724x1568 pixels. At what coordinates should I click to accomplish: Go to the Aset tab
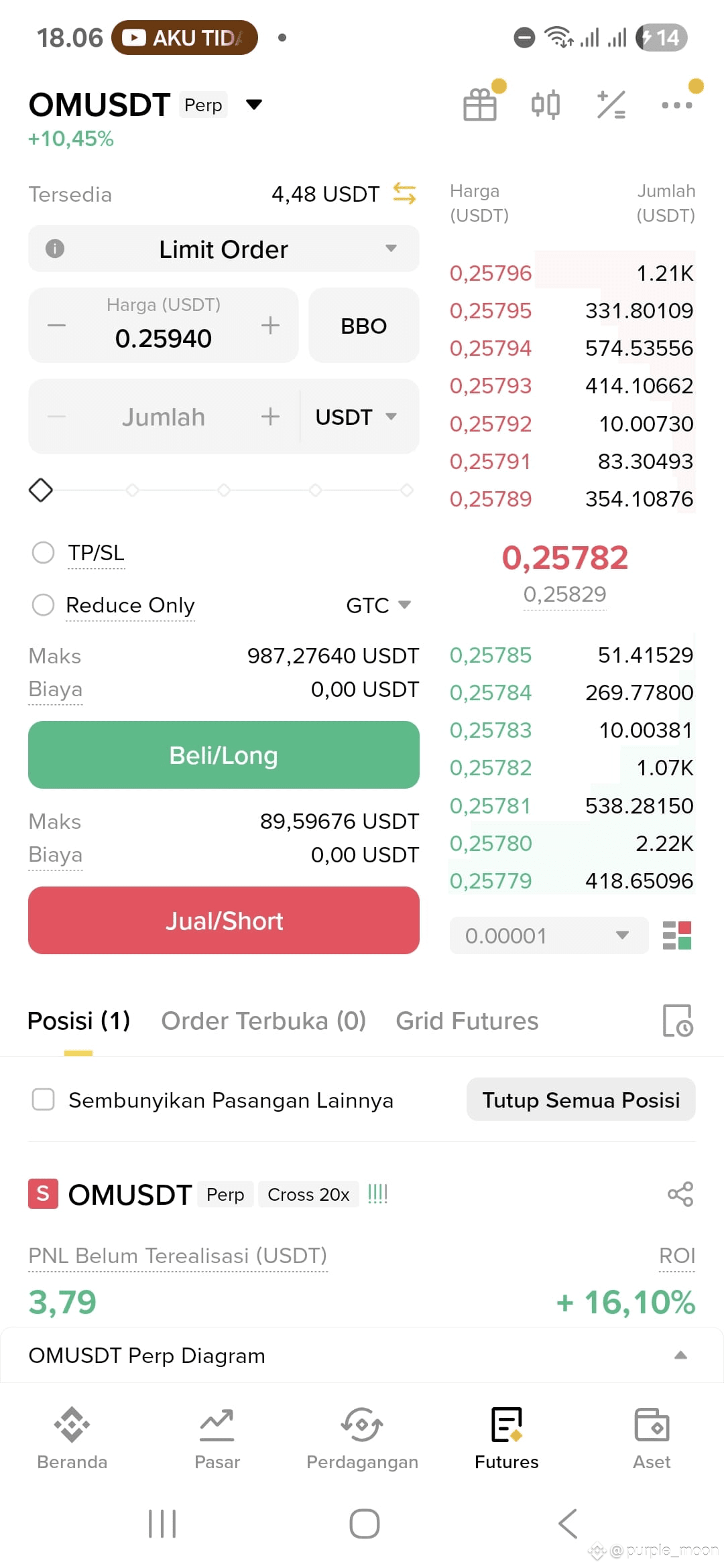tap(652, 1438)
